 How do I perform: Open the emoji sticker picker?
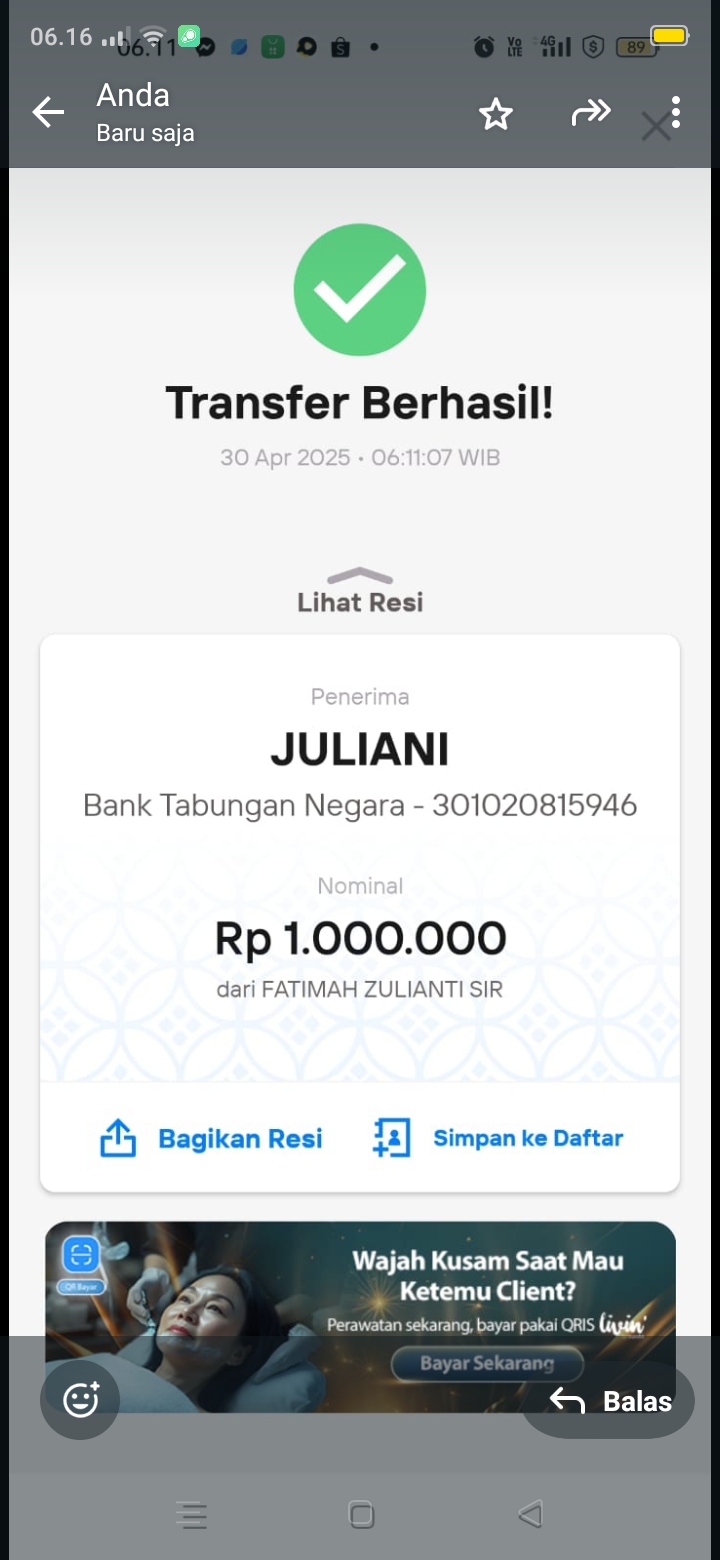point(79,1400)
